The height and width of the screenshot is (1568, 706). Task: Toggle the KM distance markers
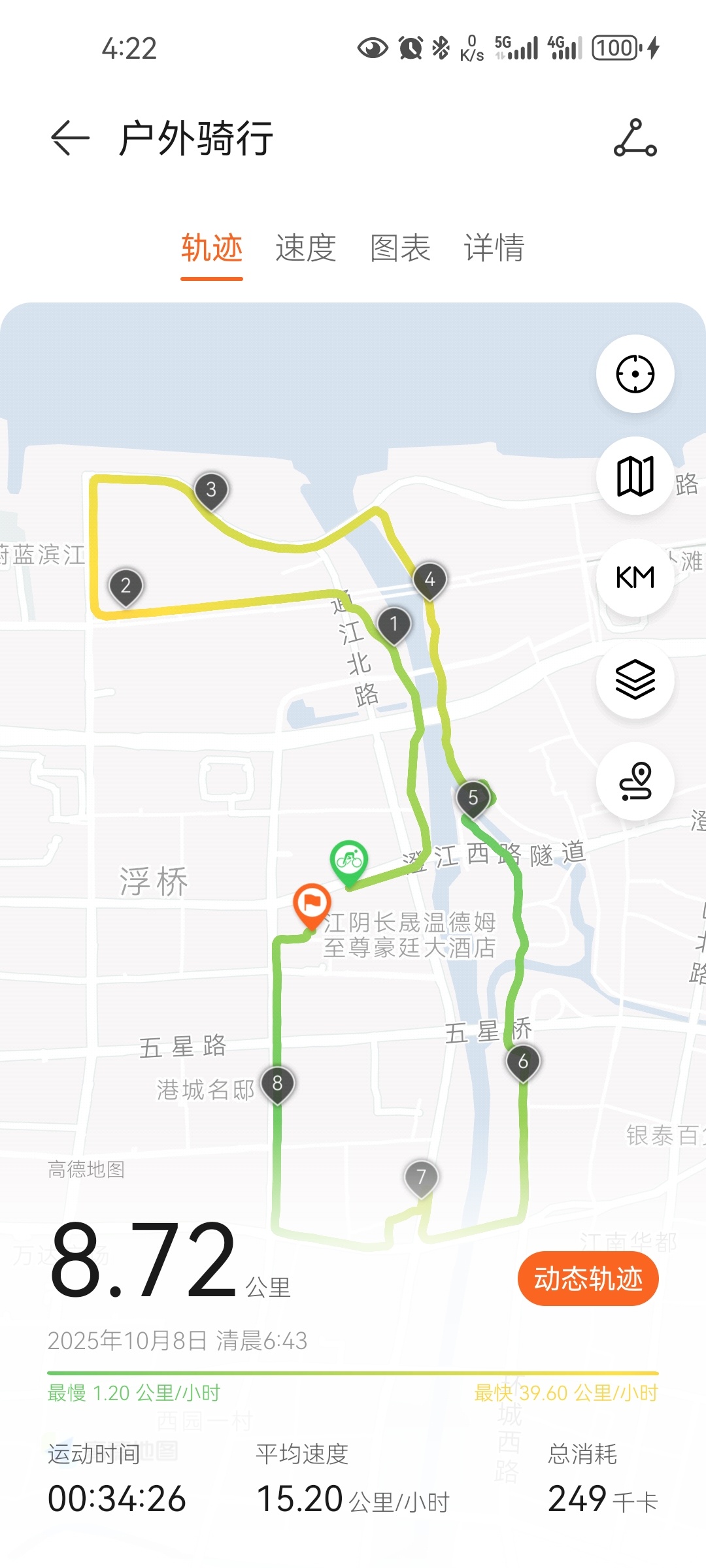[x=635, y=578]
